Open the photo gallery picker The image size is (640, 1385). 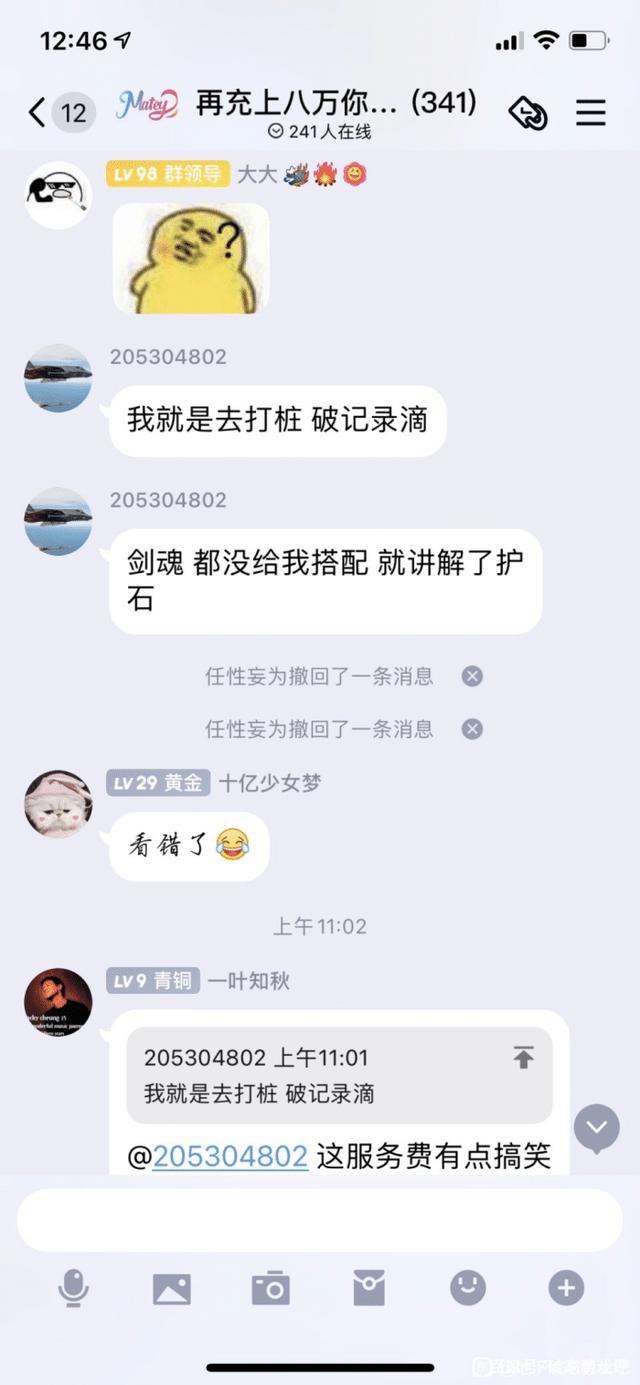pyautogui.click(x=172, y=1288)
